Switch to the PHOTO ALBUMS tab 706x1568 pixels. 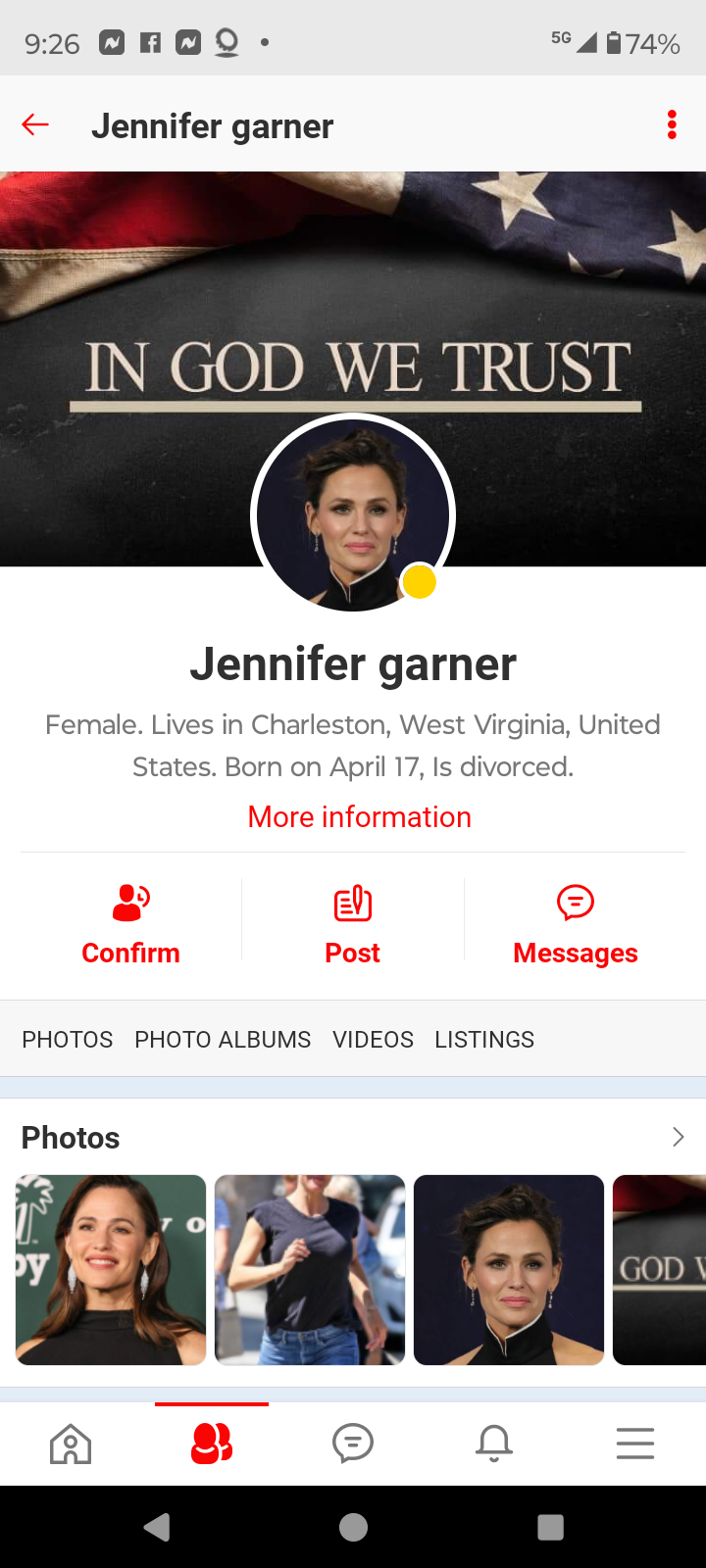[223, 1039]
